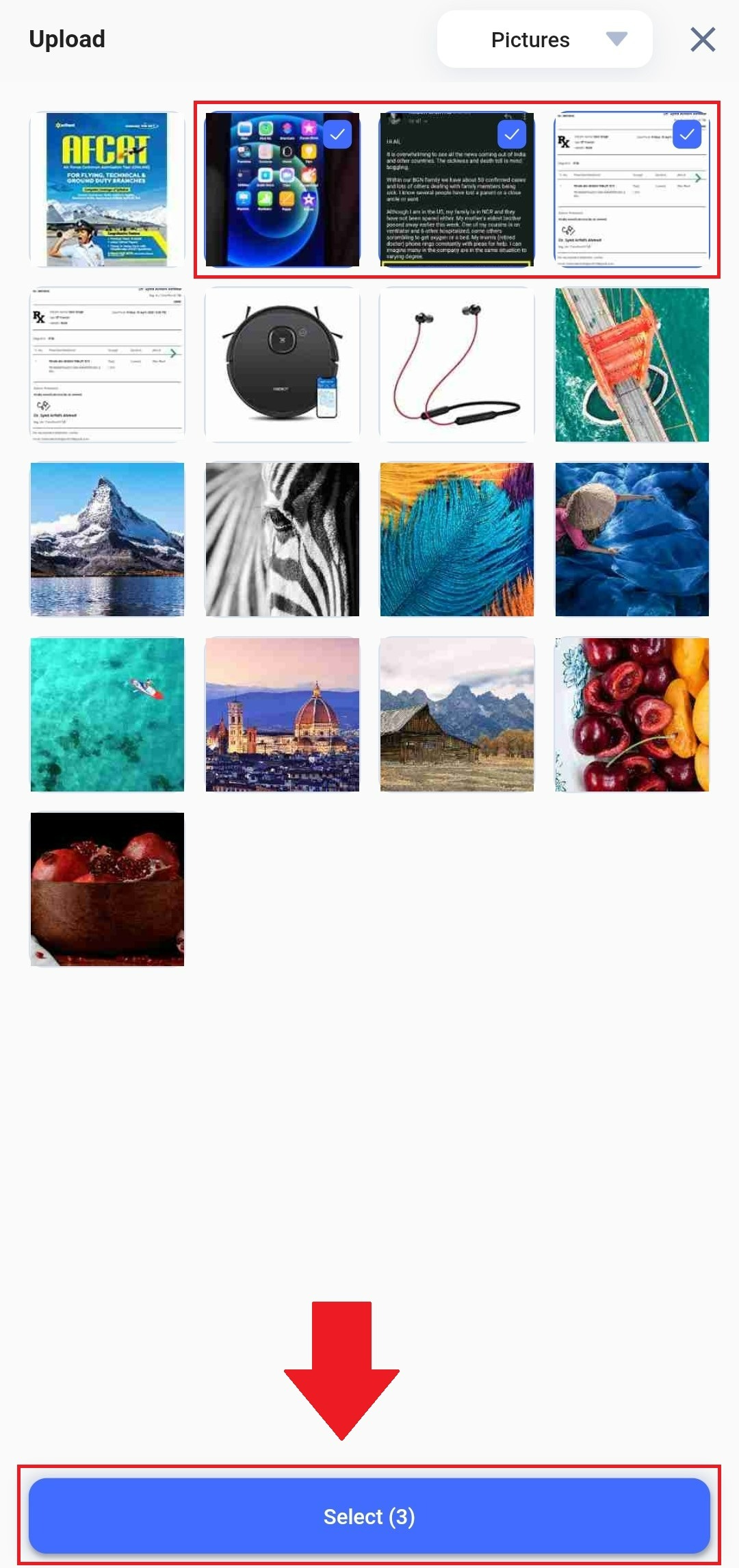This screenshot has height=1568, width=739.
Task: Select the blue fabric with hat photo
Action: click(632, 540)
